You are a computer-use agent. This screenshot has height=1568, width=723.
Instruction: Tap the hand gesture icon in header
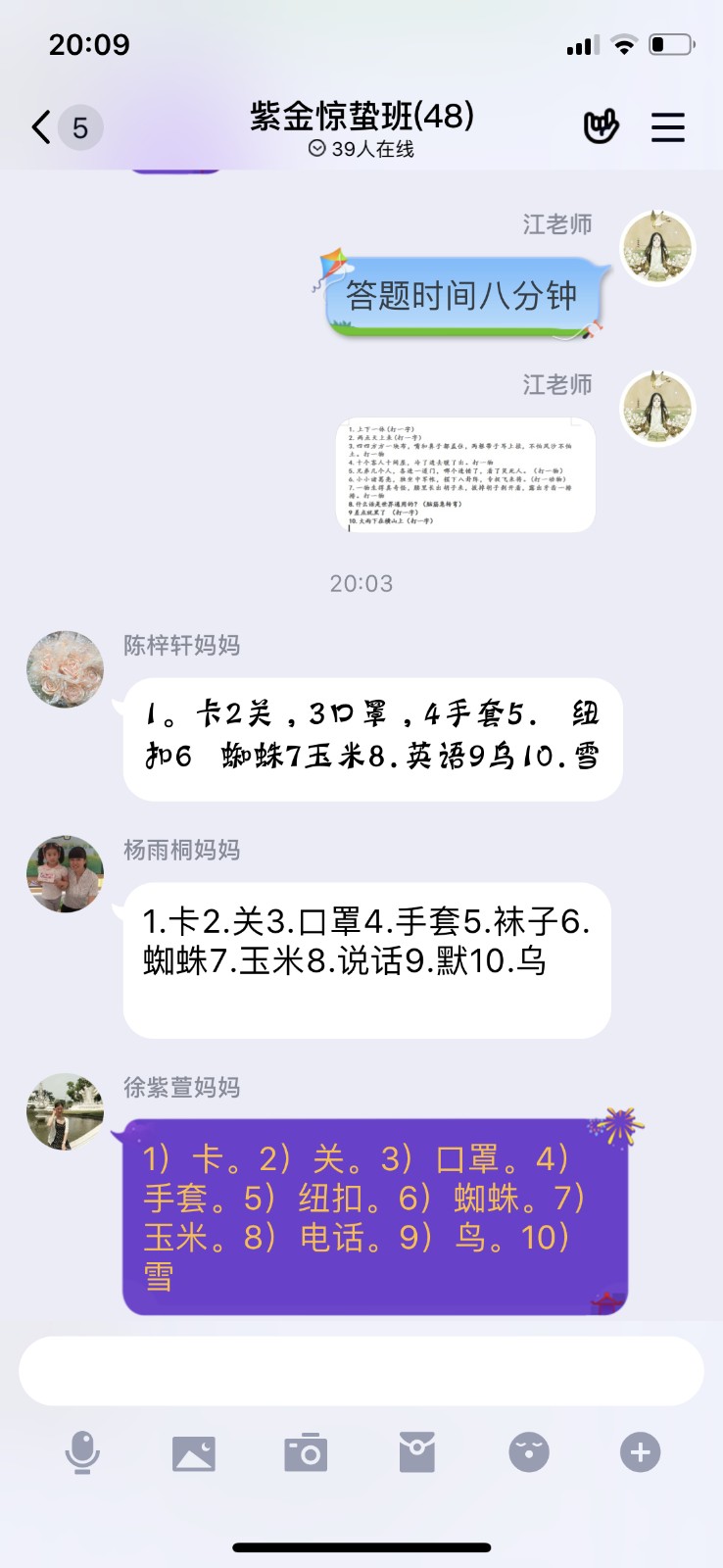pos(601,126)
